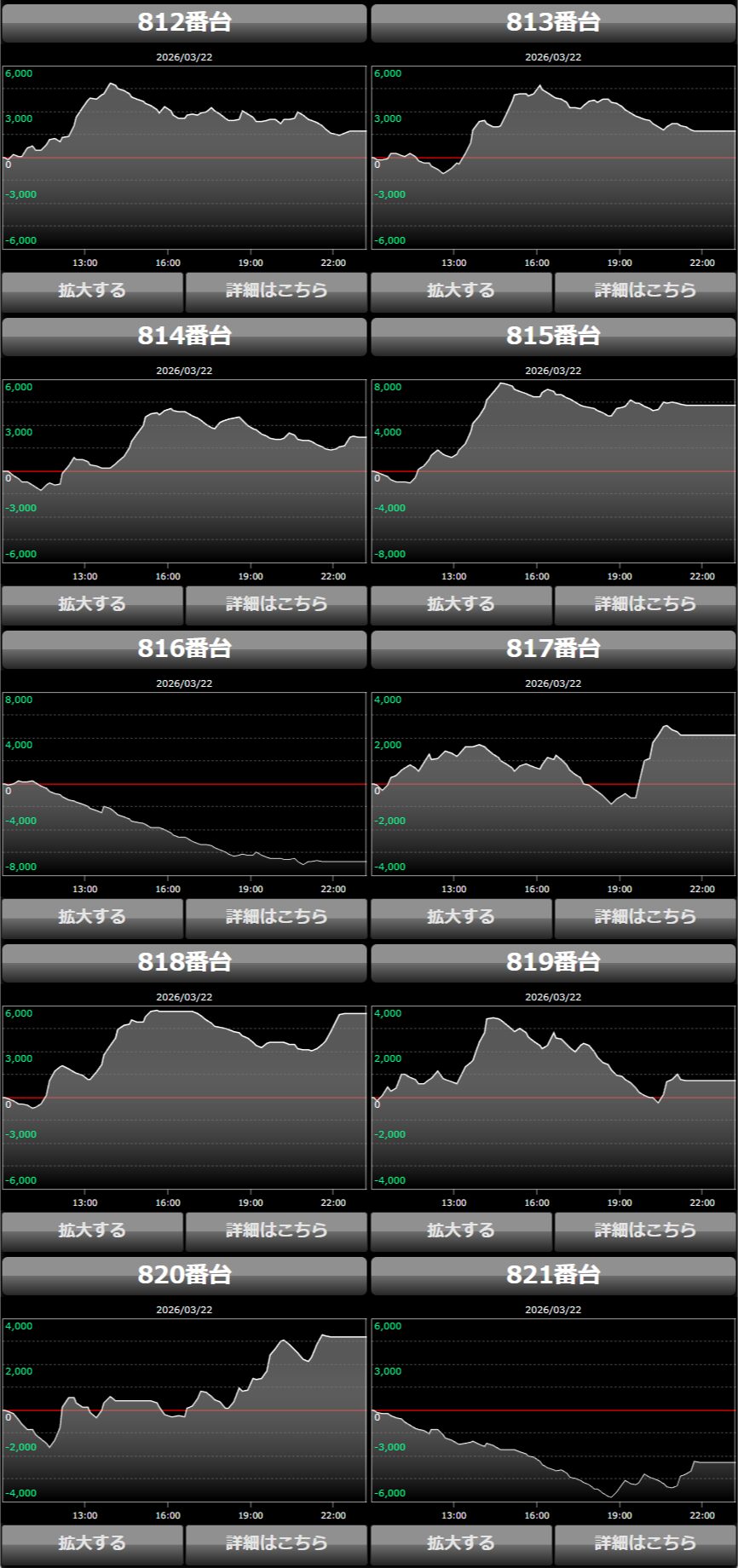
Task: Enlarge the graph for 813番台
Action: (461, 291)
